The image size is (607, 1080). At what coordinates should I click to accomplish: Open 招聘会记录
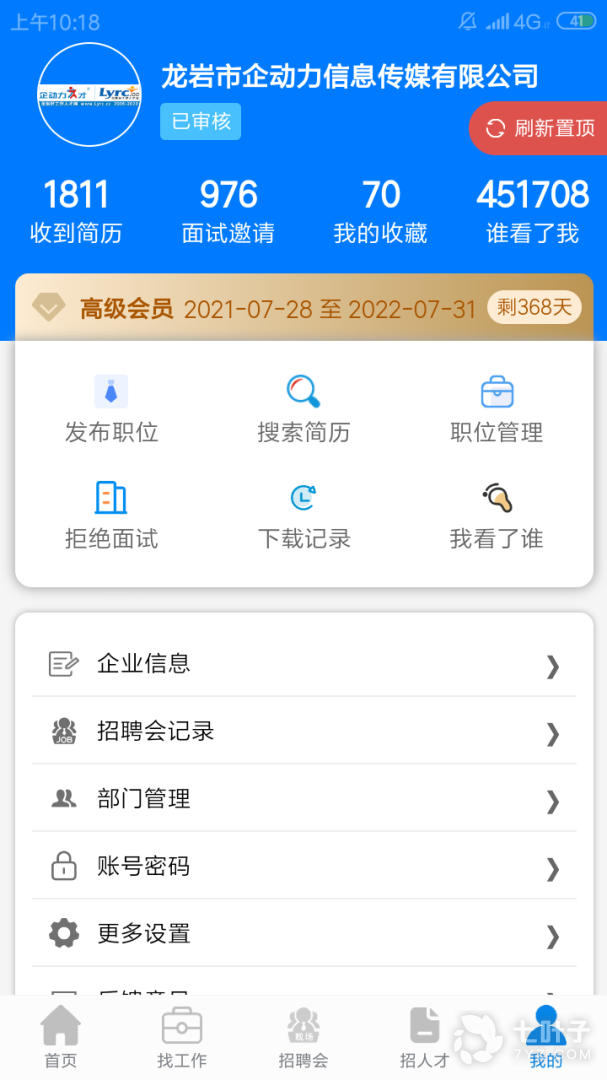[x=304, y=731]
